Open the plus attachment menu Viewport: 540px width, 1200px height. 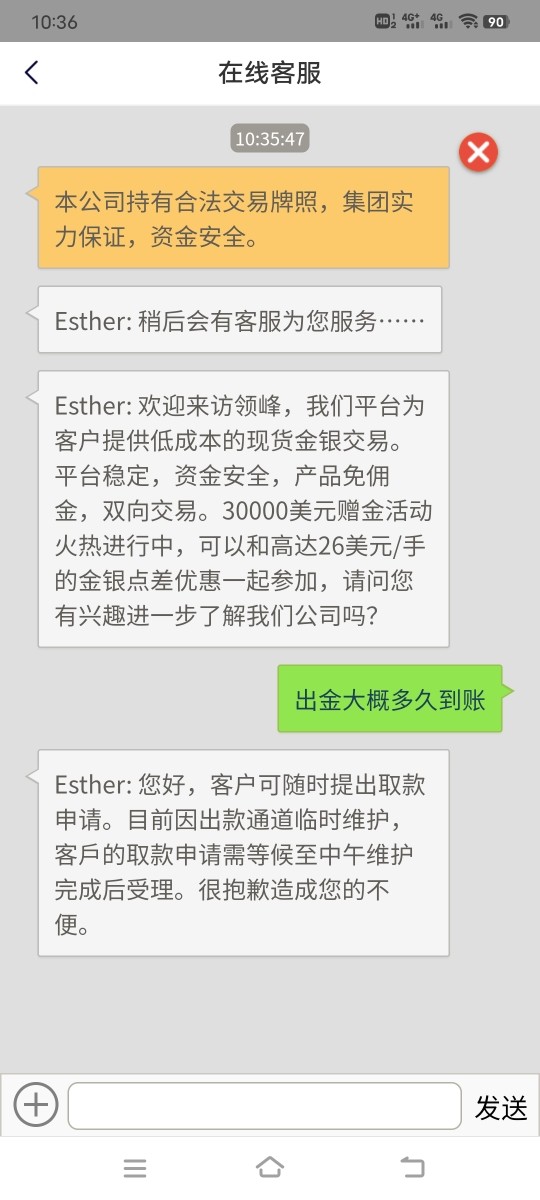[35, 1105]
